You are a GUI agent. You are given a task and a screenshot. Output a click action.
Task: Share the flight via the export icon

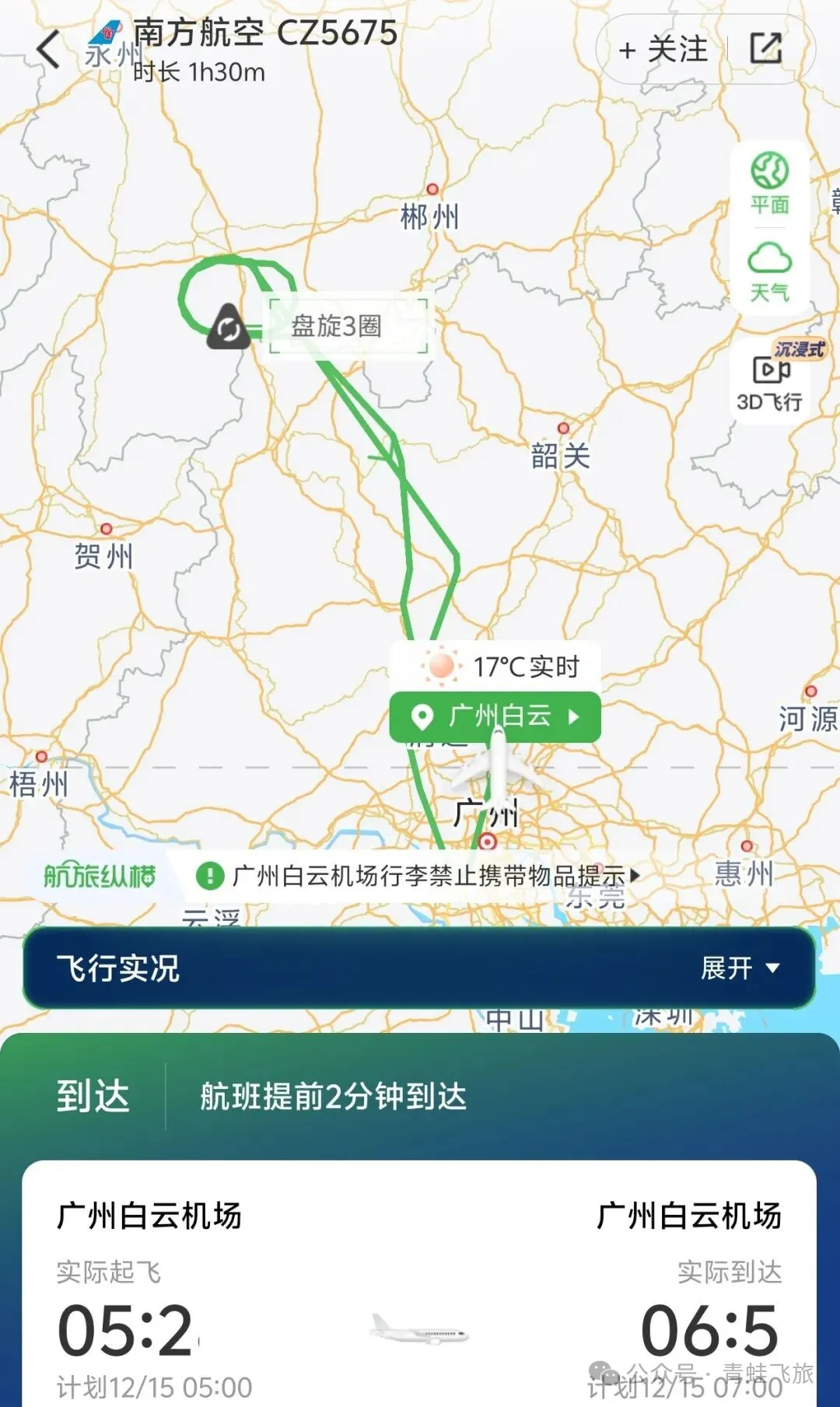[766, 49]
